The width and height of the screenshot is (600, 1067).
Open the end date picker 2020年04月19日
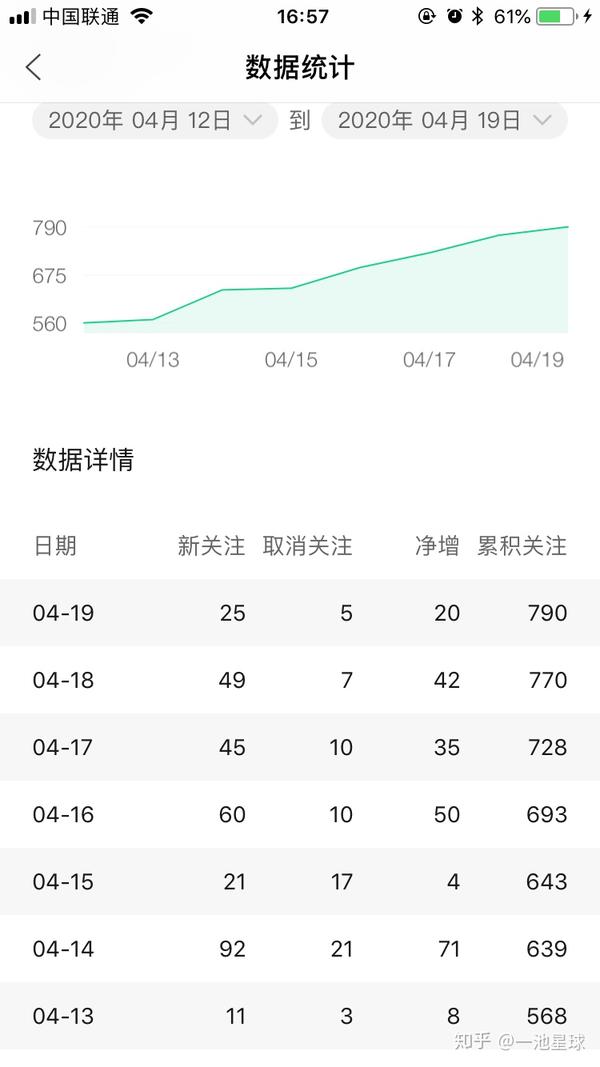point(444,121)
